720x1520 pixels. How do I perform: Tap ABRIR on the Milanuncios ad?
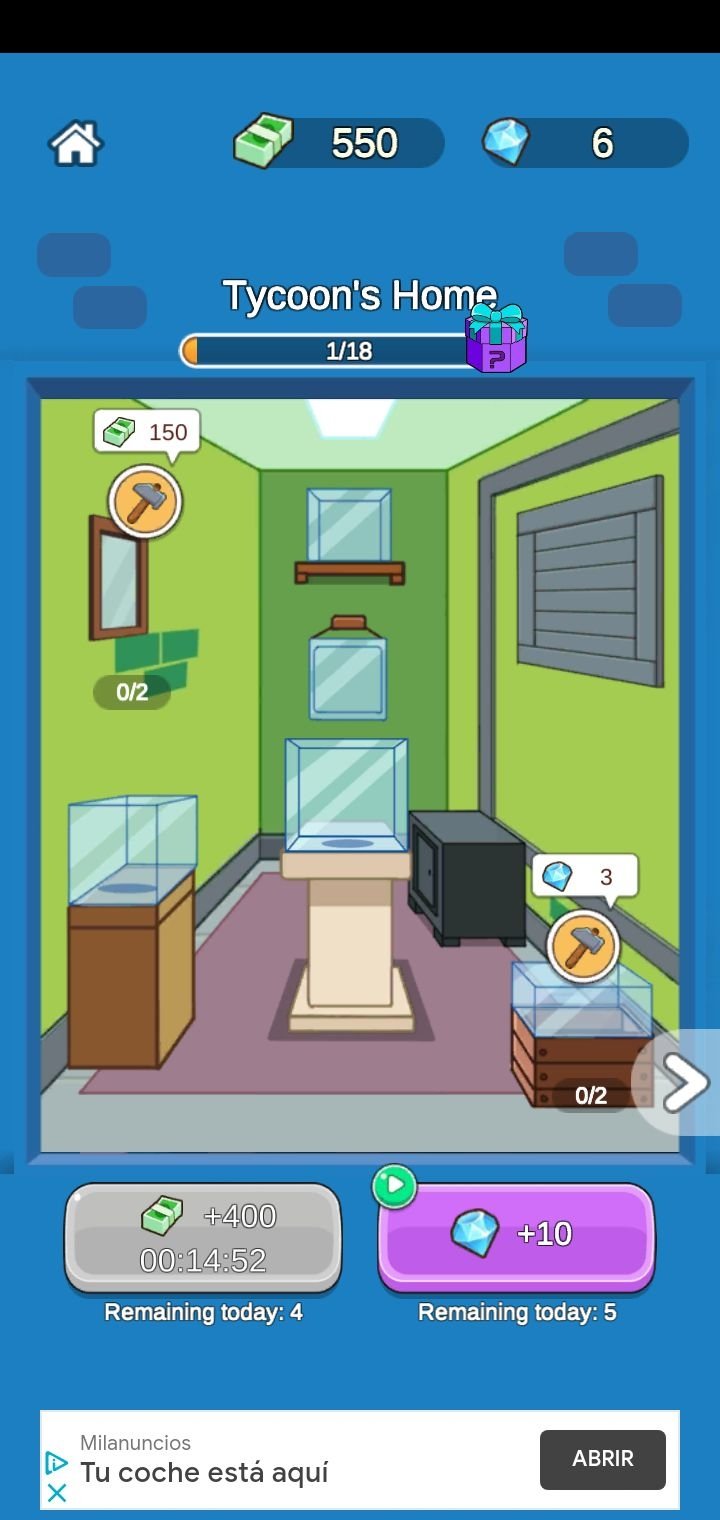coord(603,1459)
